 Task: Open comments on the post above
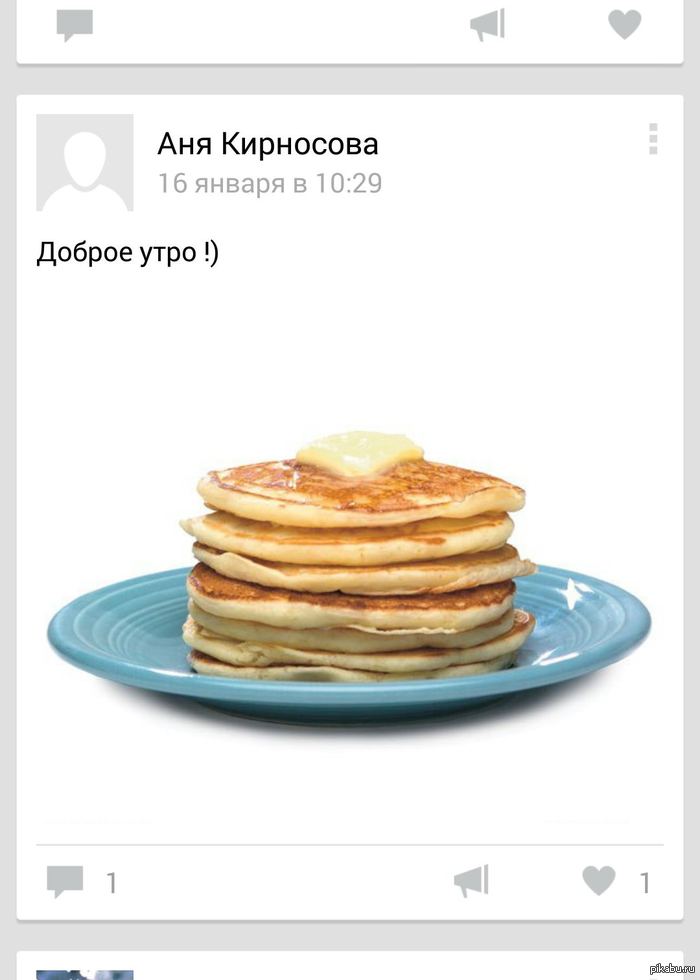tap(74, 26)
